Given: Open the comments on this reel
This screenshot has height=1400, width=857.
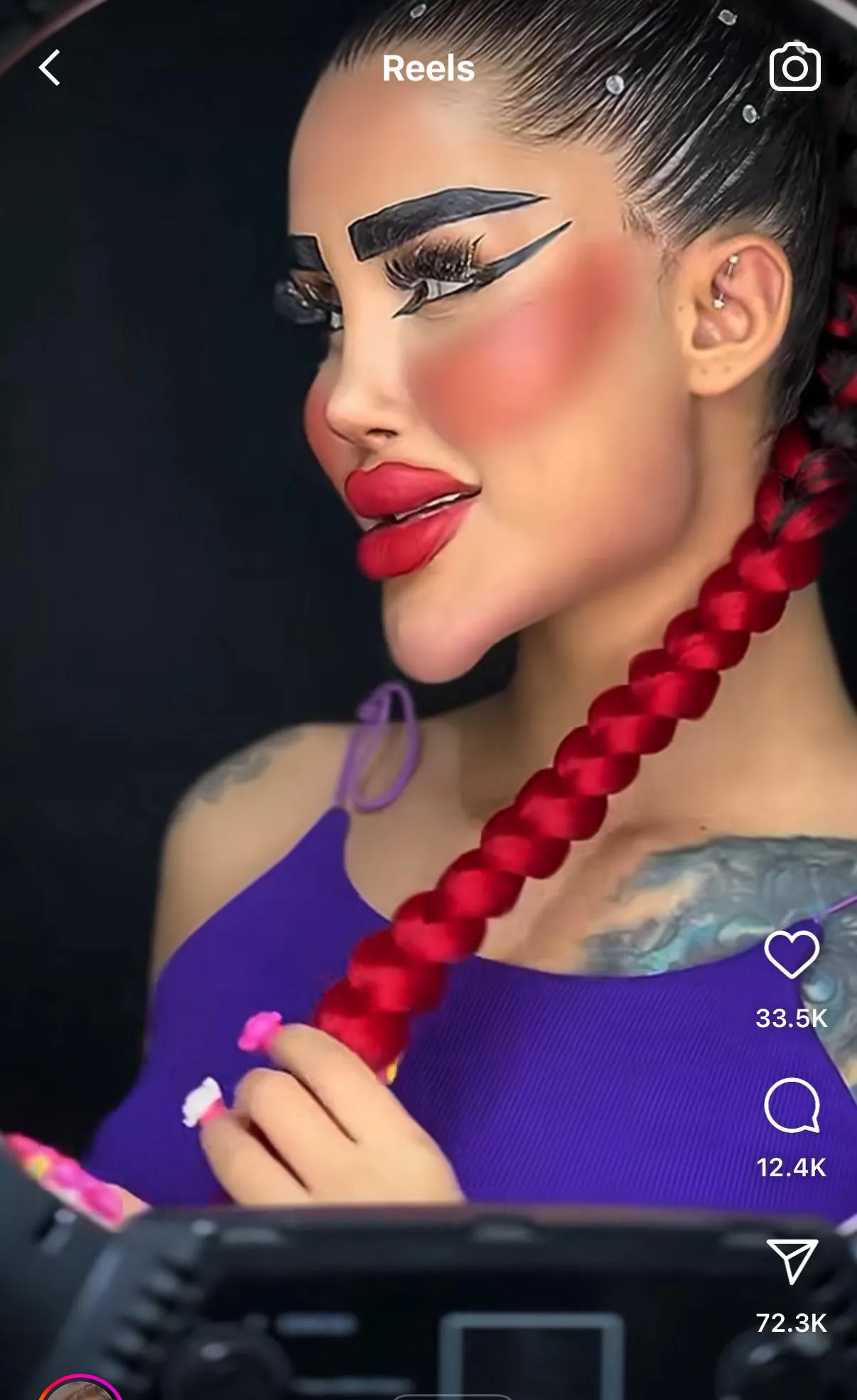Looking at the screenshot, I should pos(792,1105).
